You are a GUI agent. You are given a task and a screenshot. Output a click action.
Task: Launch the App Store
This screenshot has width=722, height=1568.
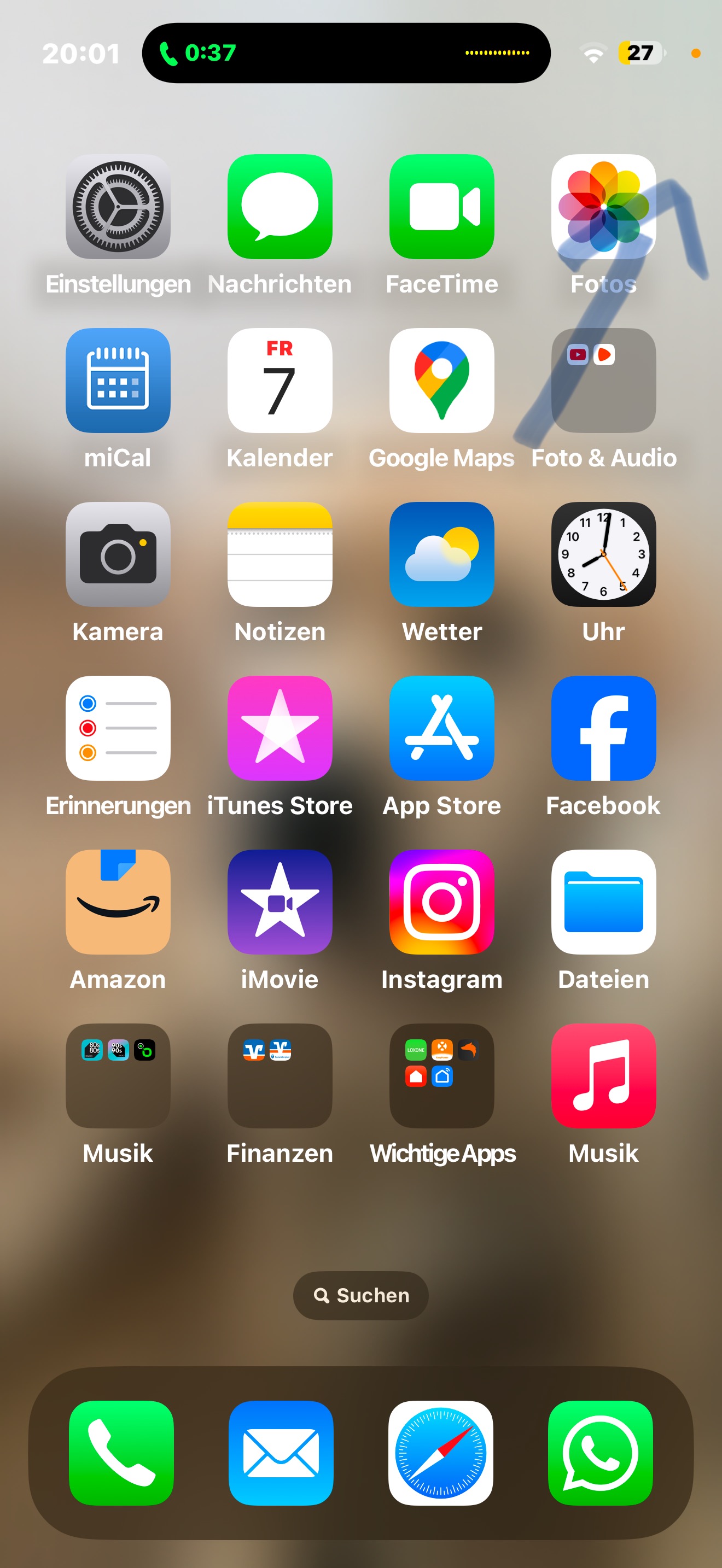(x=442, y=728)
